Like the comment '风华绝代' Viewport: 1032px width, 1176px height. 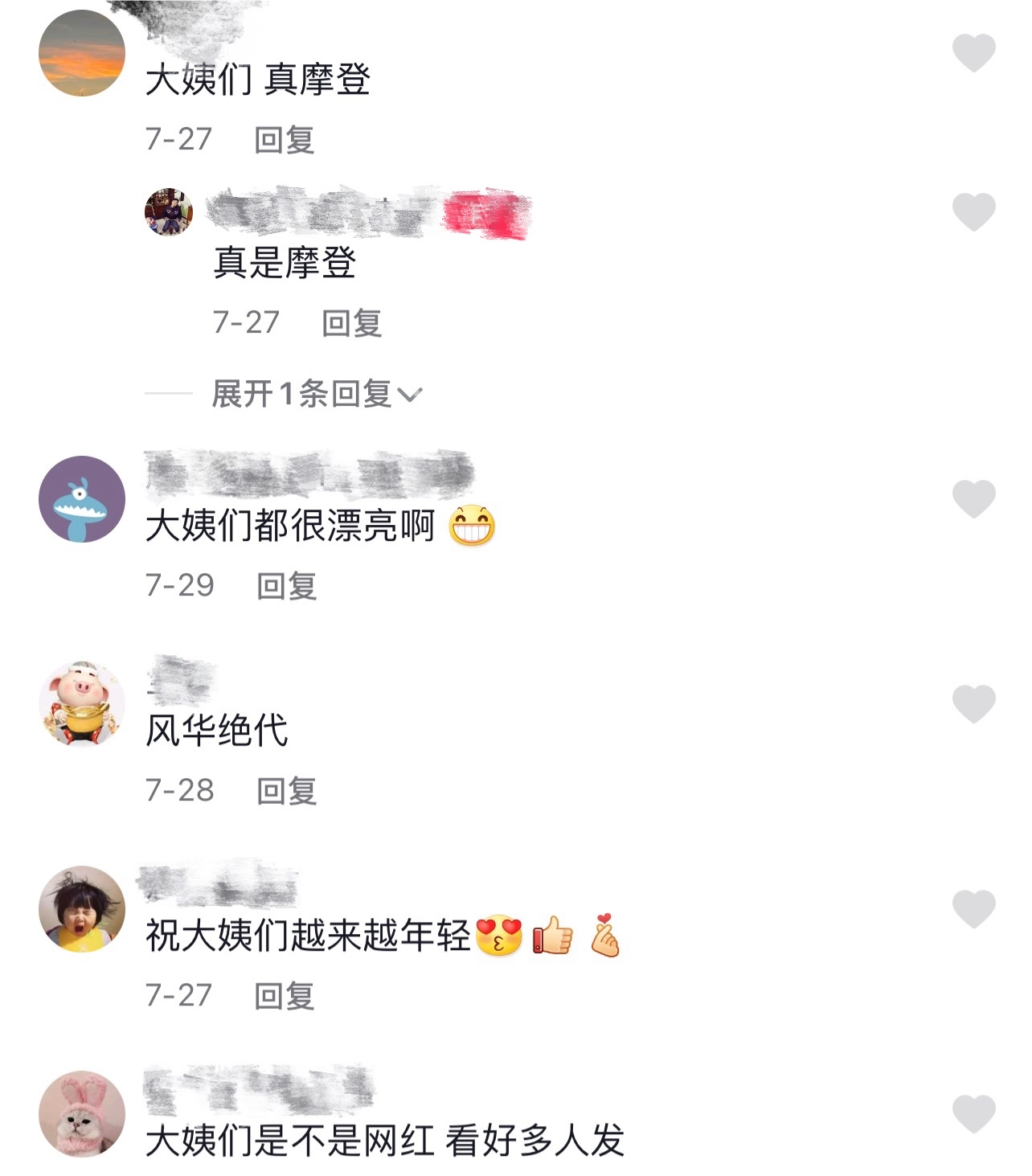tap(973, 704)
